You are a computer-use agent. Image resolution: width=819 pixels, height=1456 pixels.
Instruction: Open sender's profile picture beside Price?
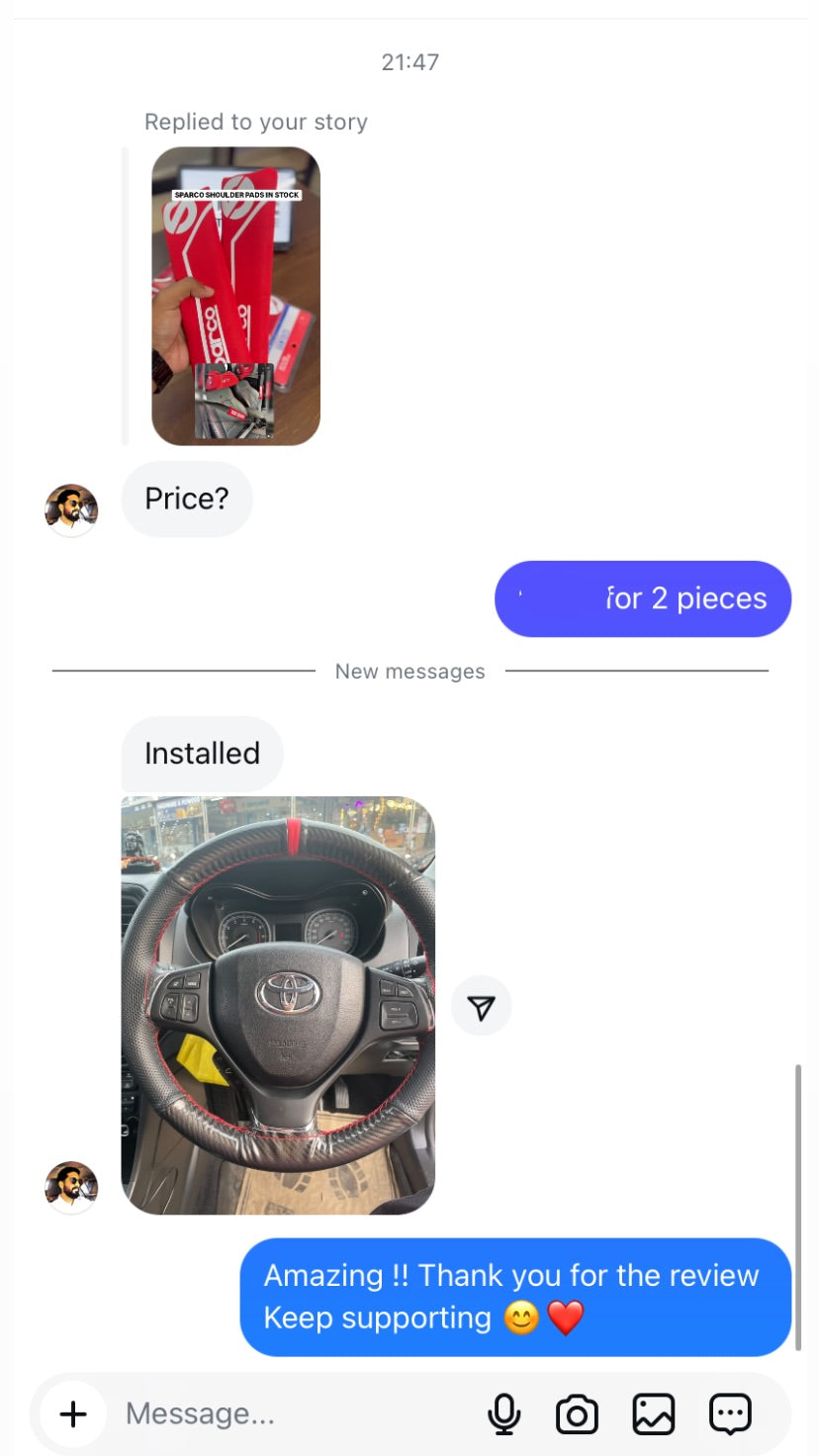pyautogui.click(x=71, y=510)
